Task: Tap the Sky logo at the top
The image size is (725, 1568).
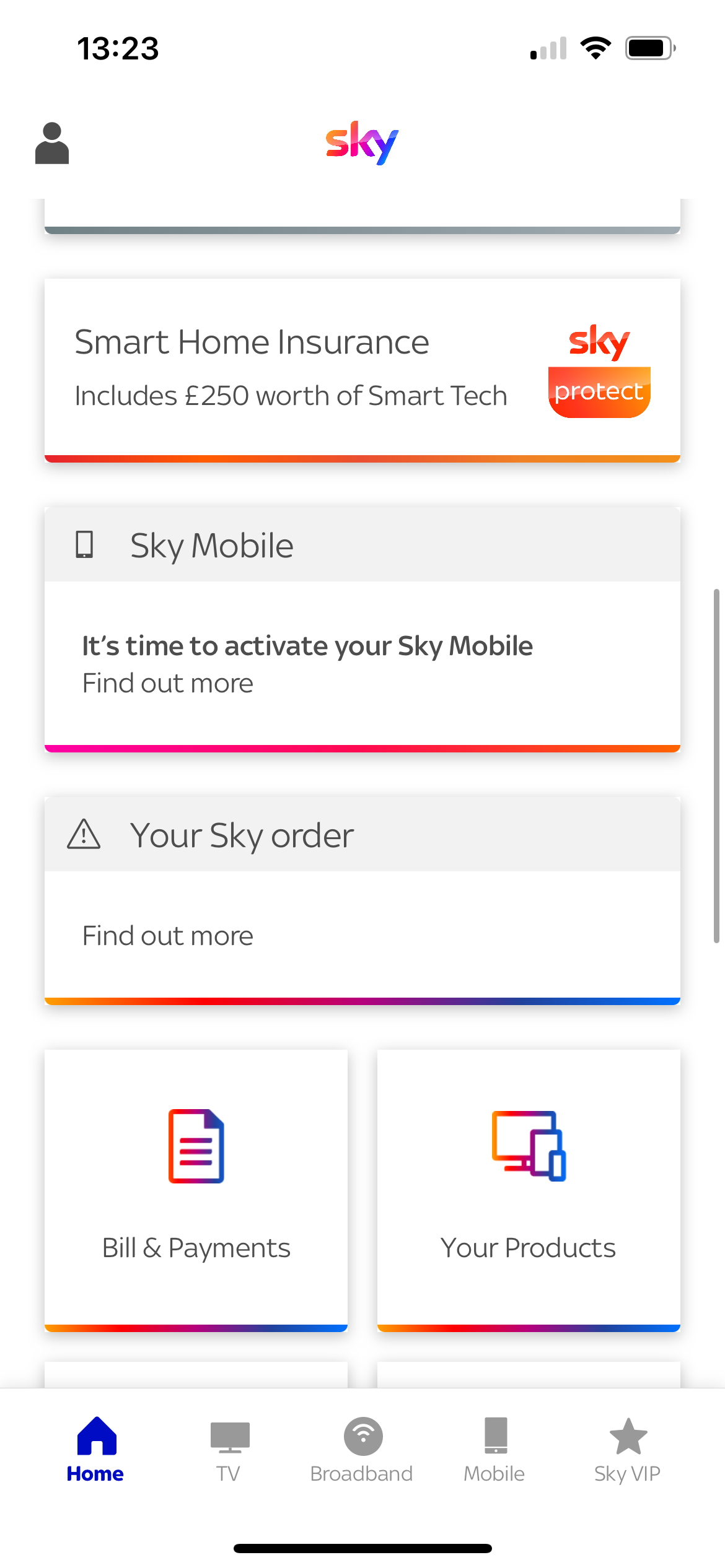Action: (x=361, y=142)
